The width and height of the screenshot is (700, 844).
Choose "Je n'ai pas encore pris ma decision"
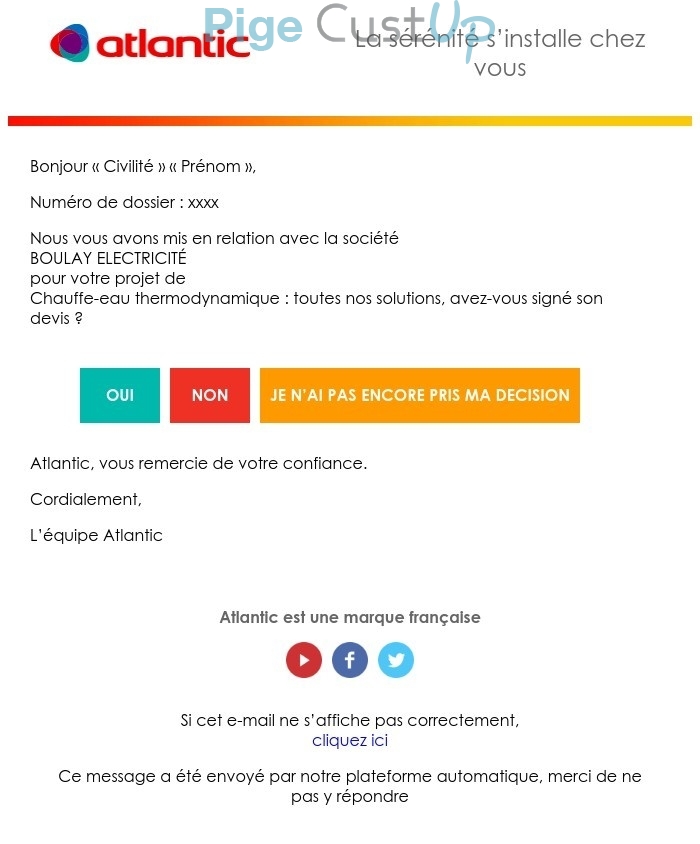(420, 395)
